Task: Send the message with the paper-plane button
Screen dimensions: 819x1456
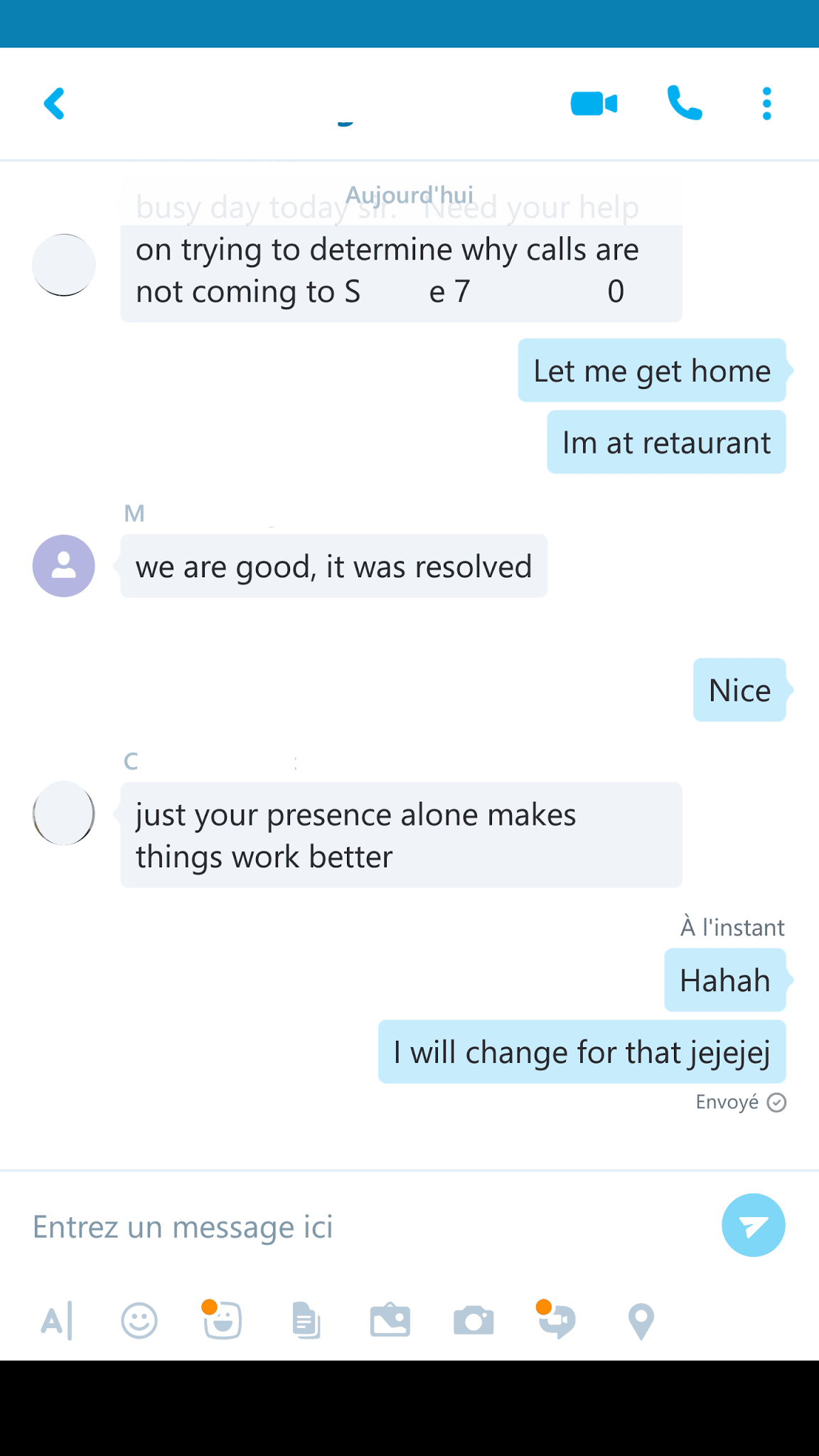Action: tap(753, 1225)
